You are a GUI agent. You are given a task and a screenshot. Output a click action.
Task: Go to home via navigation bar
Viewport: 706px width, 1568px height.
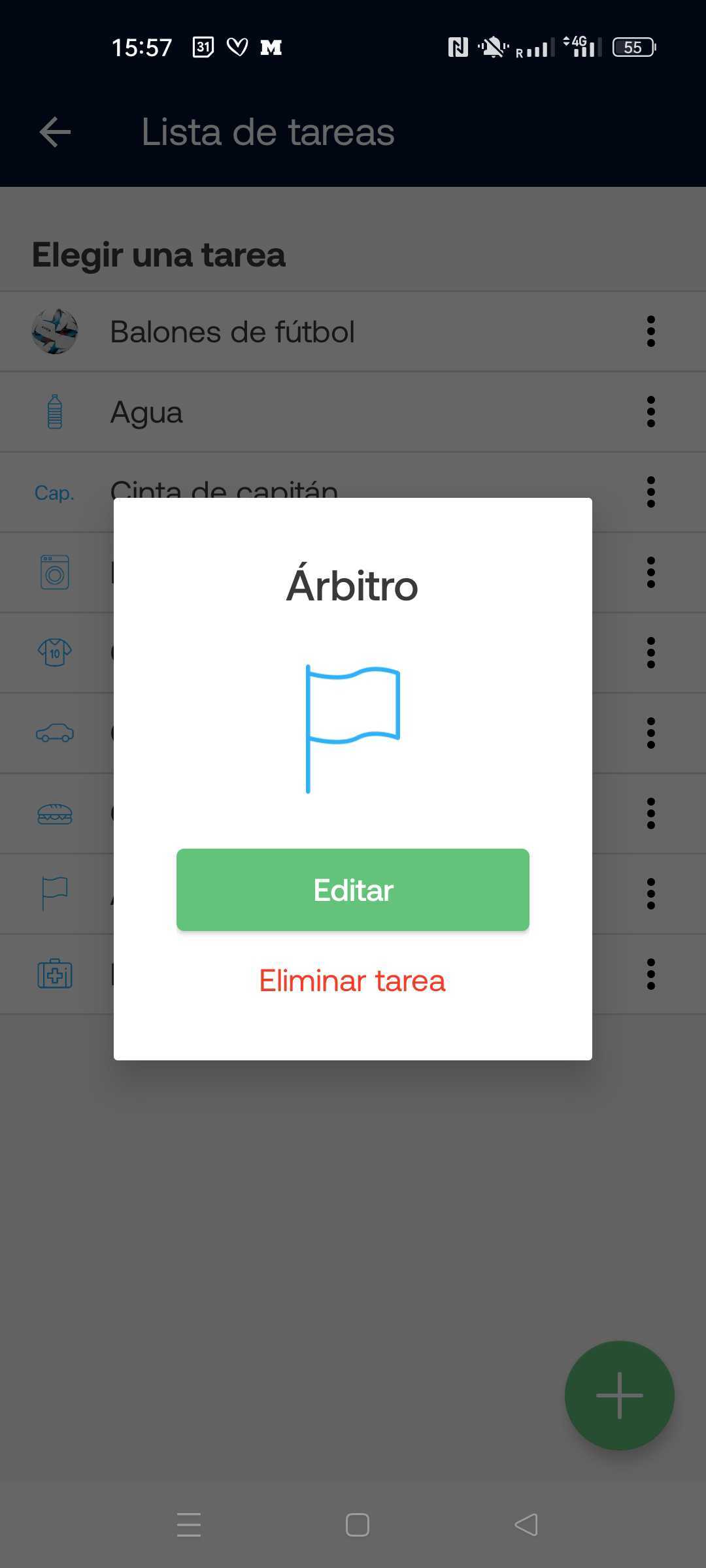(x=357, y=1525)
